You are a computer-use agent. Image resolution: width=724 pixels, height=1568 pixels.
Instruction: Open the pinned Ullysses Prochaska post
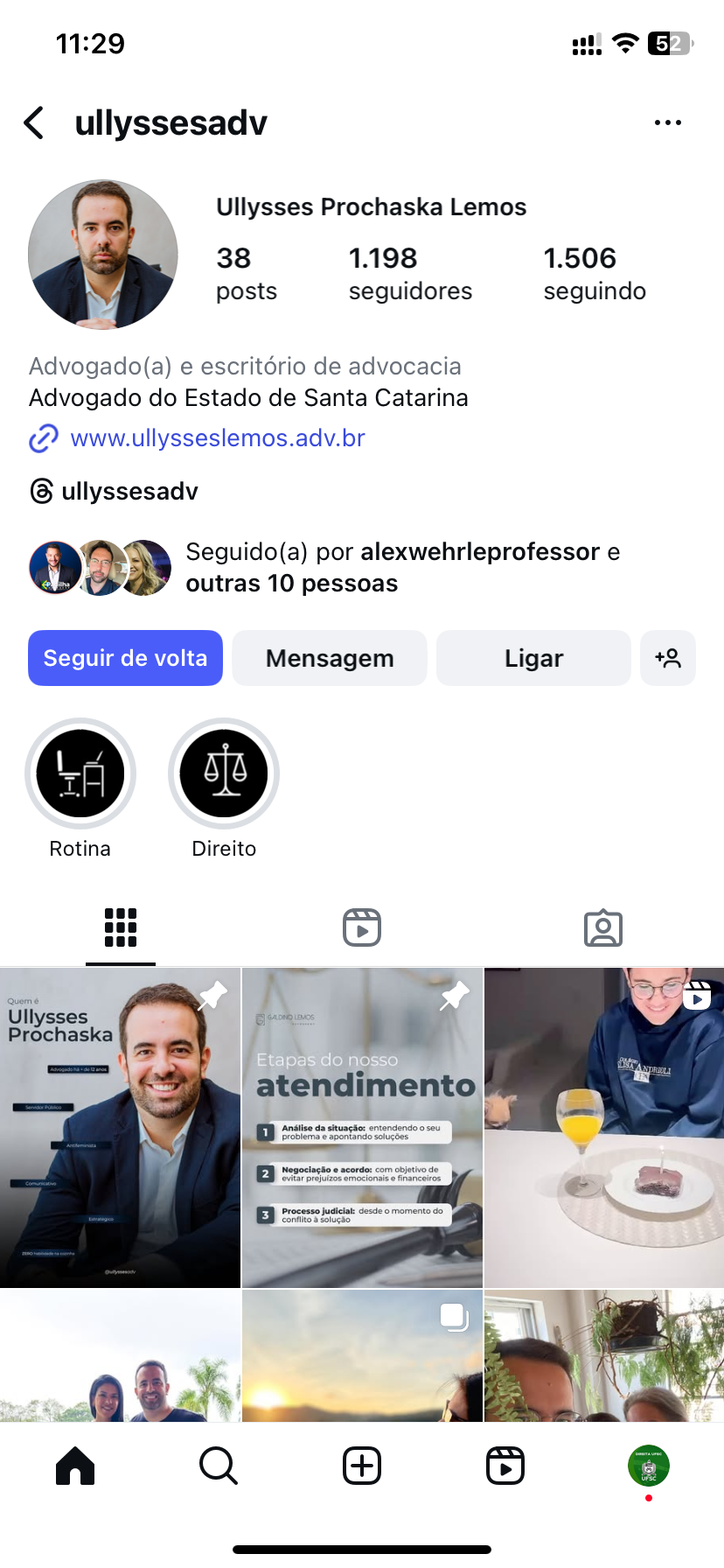[x=121, y=1127]
